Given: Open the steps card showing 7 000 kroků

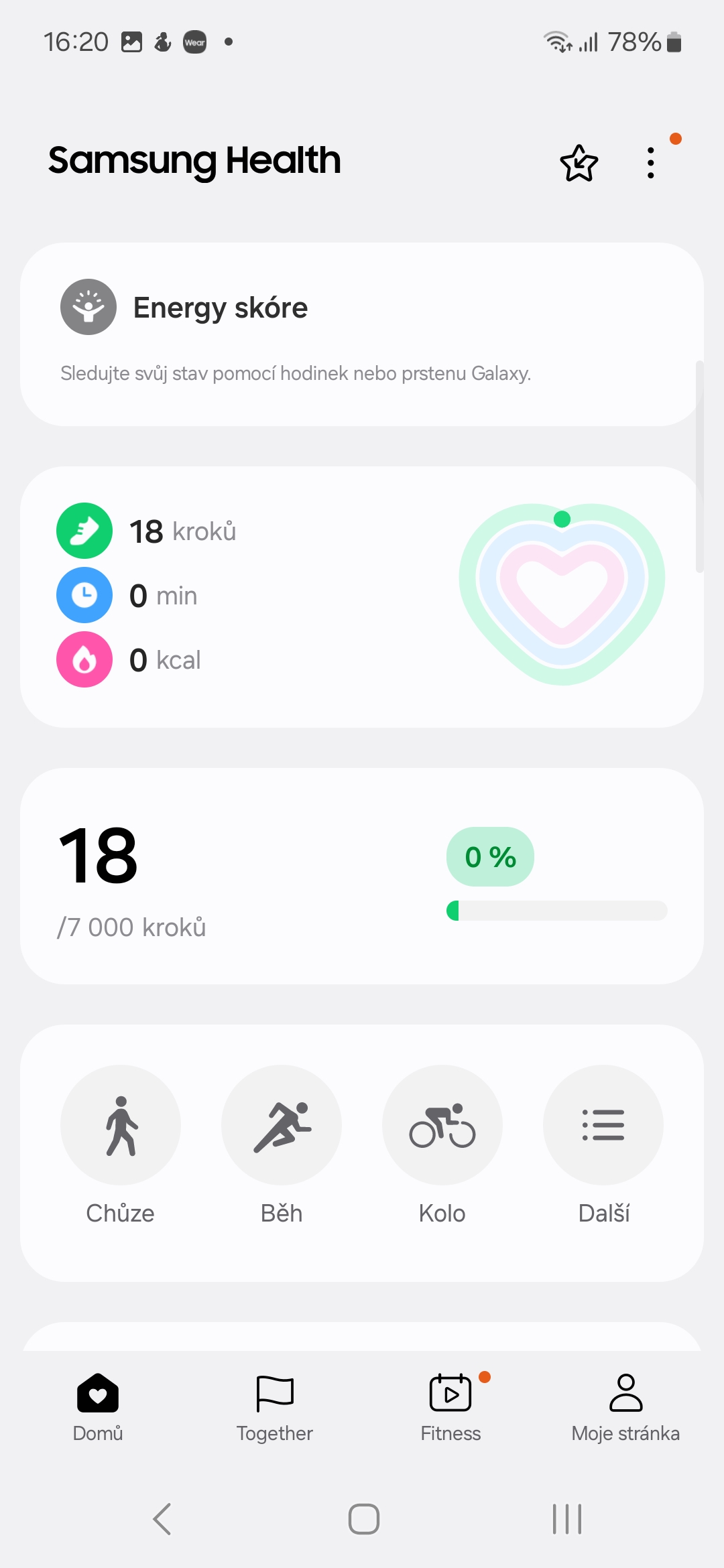Looking at the screenshot, I should pos(362,876).
